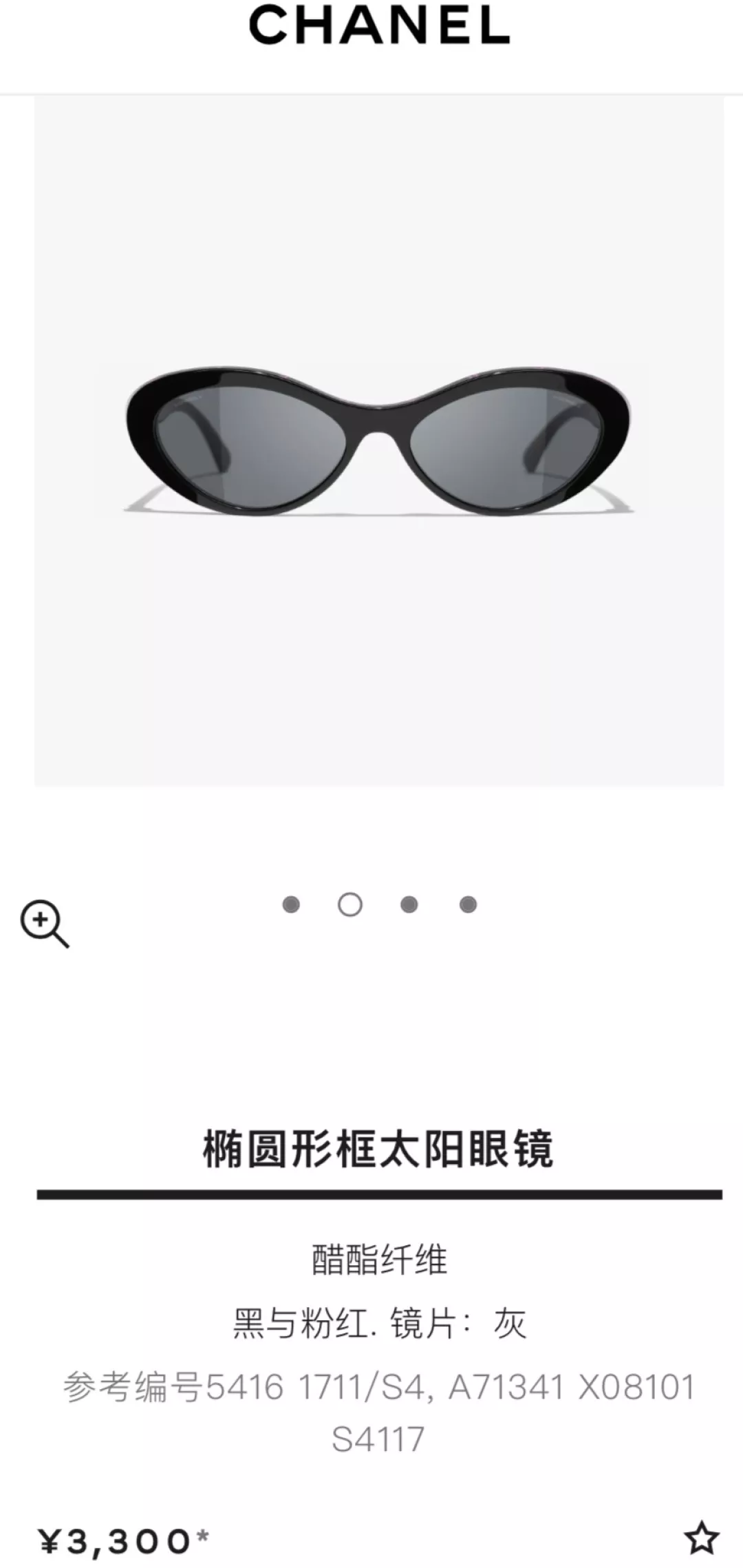Jump to the third image dot
743x1568 pixels.
(409, 904)
